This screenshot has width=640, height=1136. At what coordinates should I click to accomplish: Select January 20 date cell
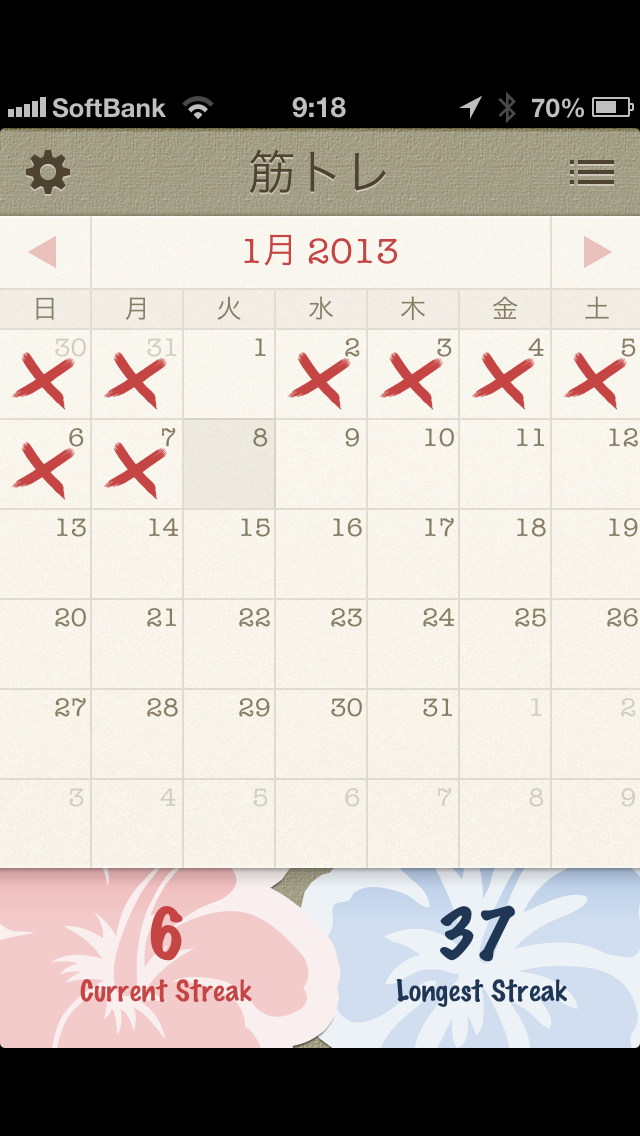tap(46, 644)
